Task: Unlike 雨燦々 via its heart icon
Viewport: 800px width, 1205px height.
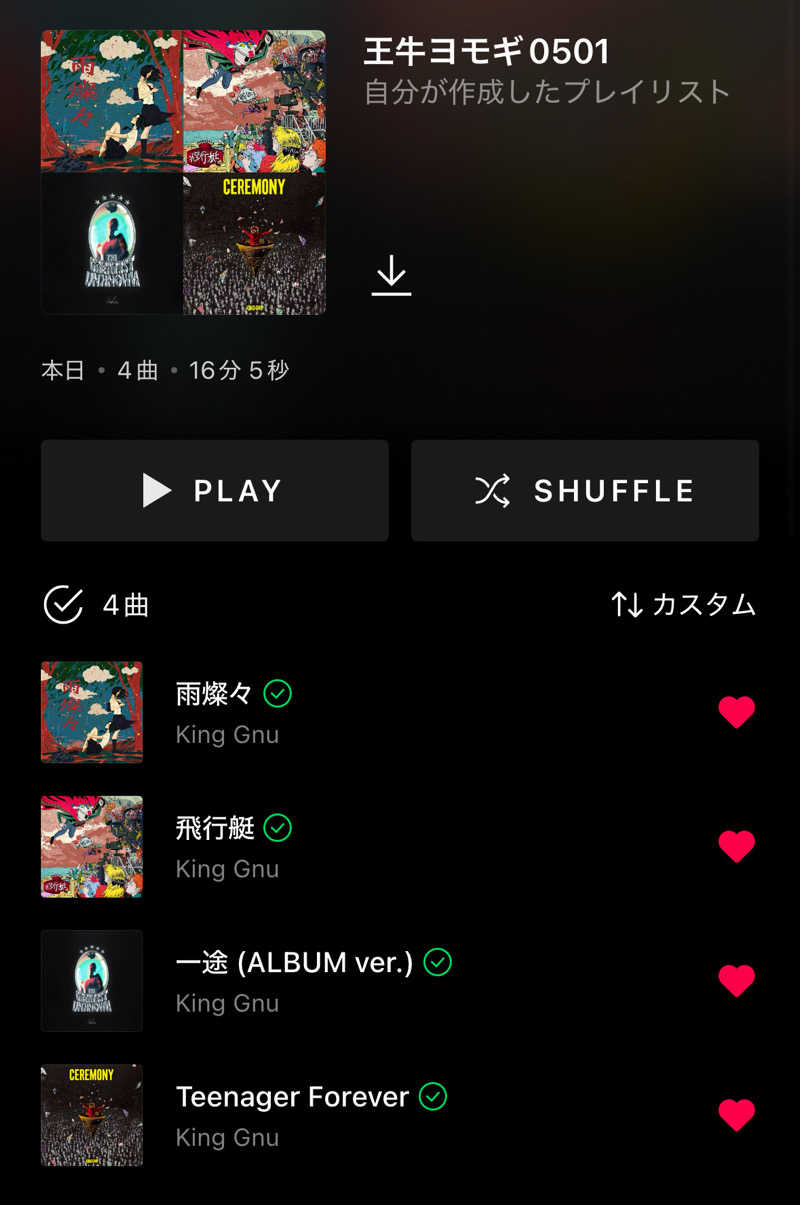Action: tap(736, 713)
